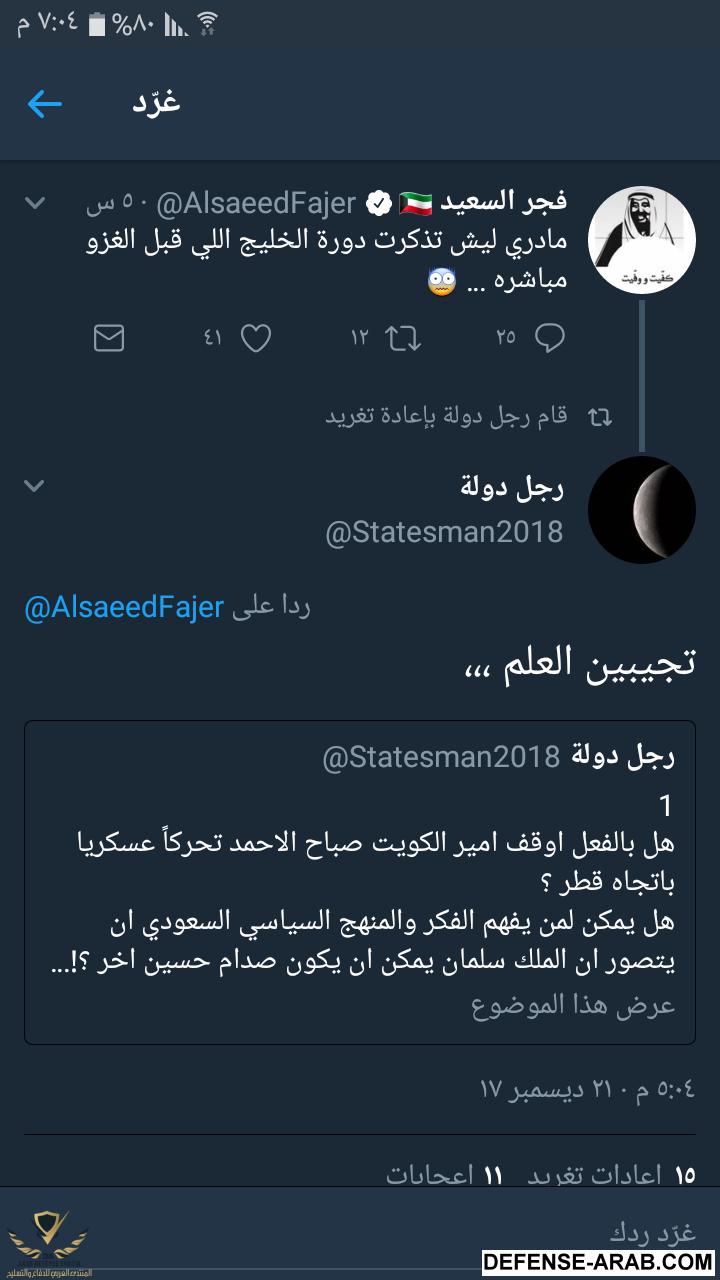Screen dimensions: 720x1280
Task: Open فجر السعيد's profile picture
Action: click(x=640, y=240)
